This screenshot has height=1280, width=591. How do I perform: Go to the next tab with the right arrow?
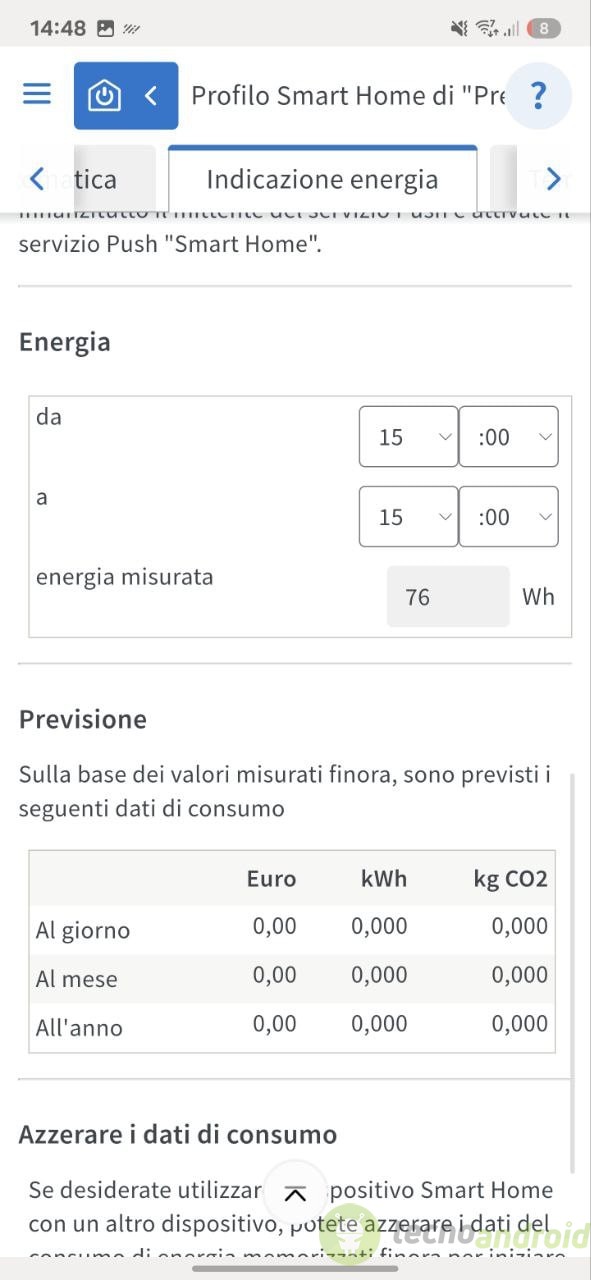[x=554, y=179]
